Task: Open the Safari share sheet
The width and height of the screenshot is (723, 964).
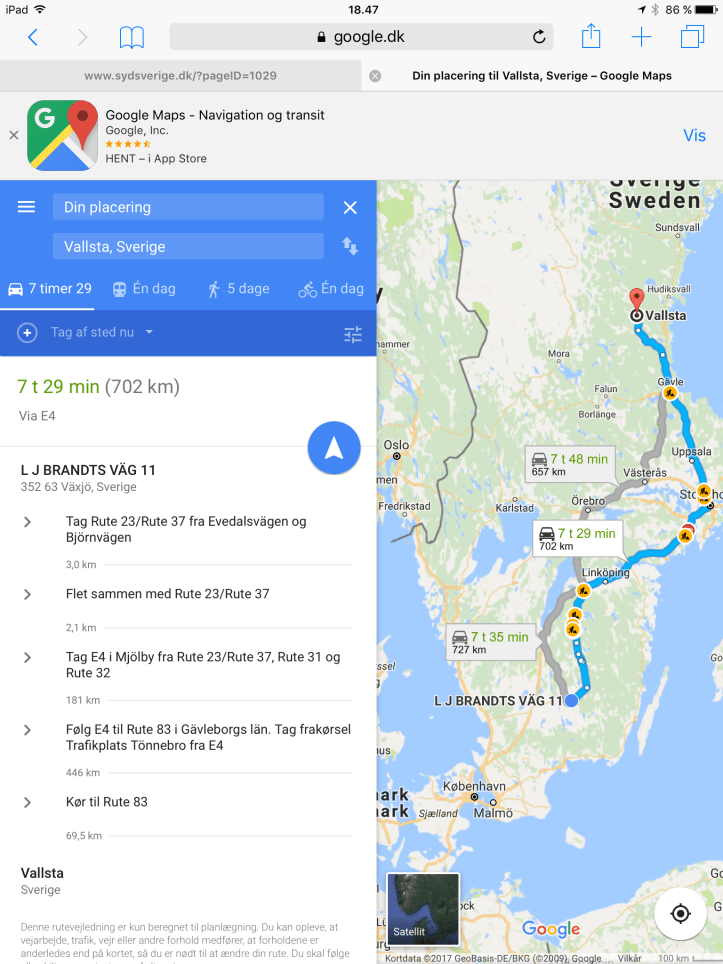Action: pyautogui.click(x=591, y=37)
